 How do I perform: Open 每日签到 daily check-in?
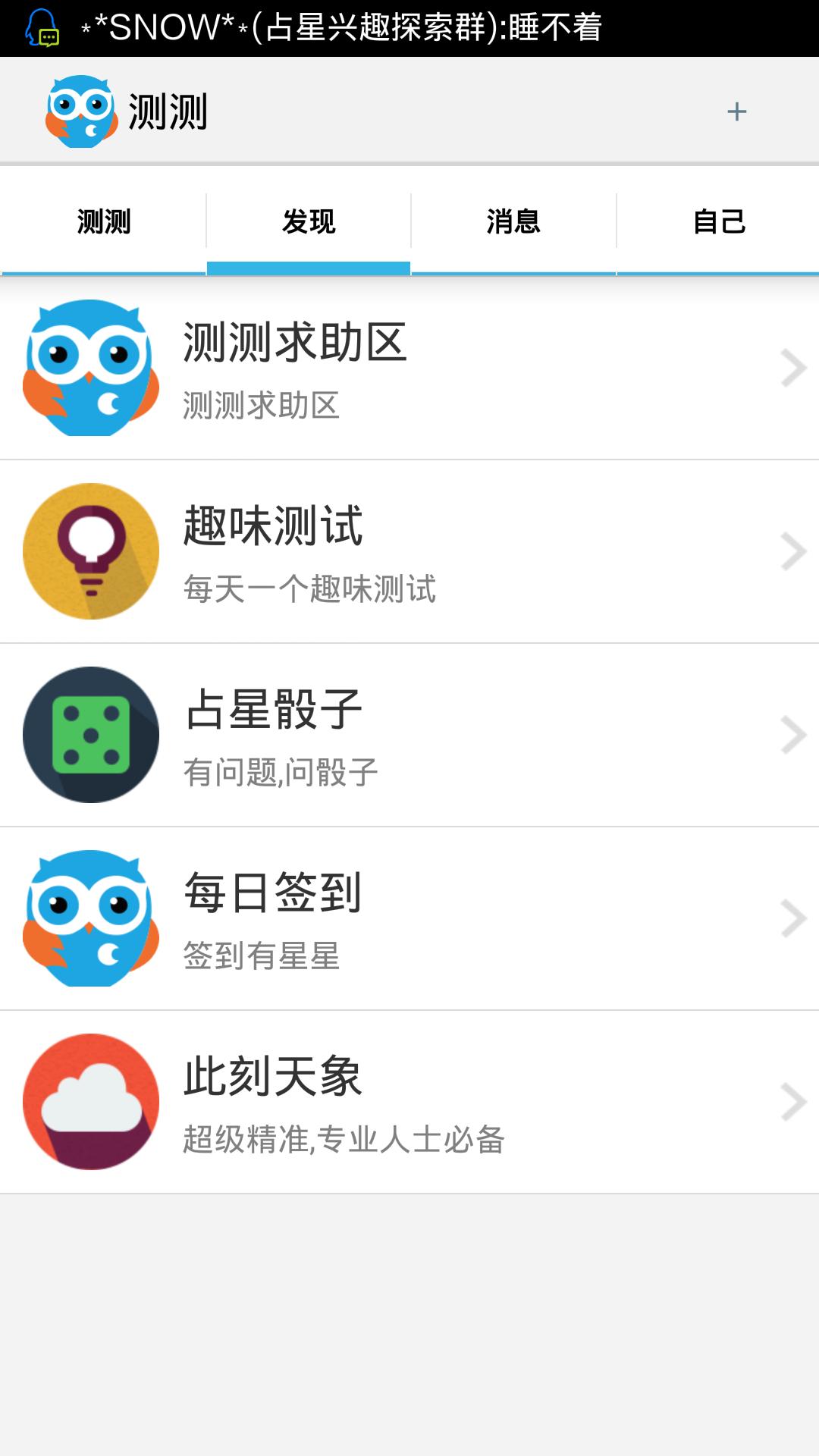(409, 919)
